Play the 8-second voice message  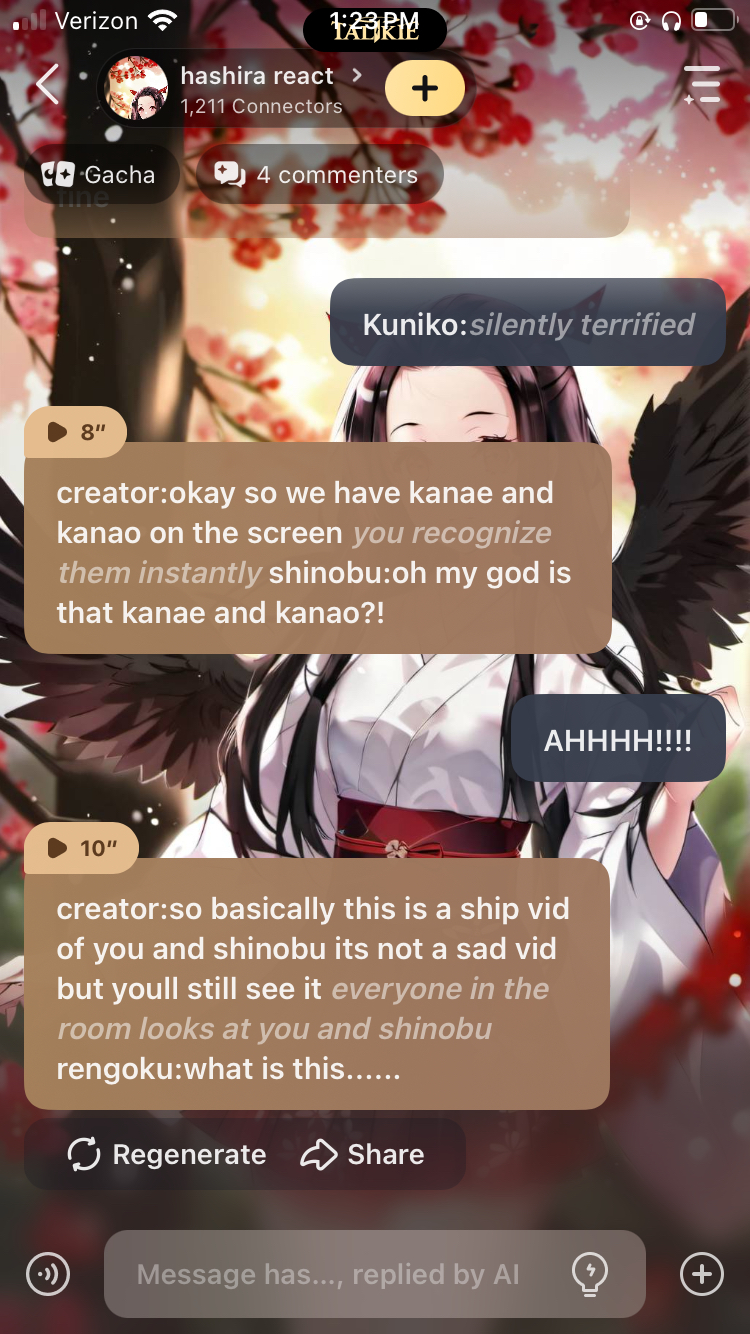pyautogui.click(x=76, y=432)
